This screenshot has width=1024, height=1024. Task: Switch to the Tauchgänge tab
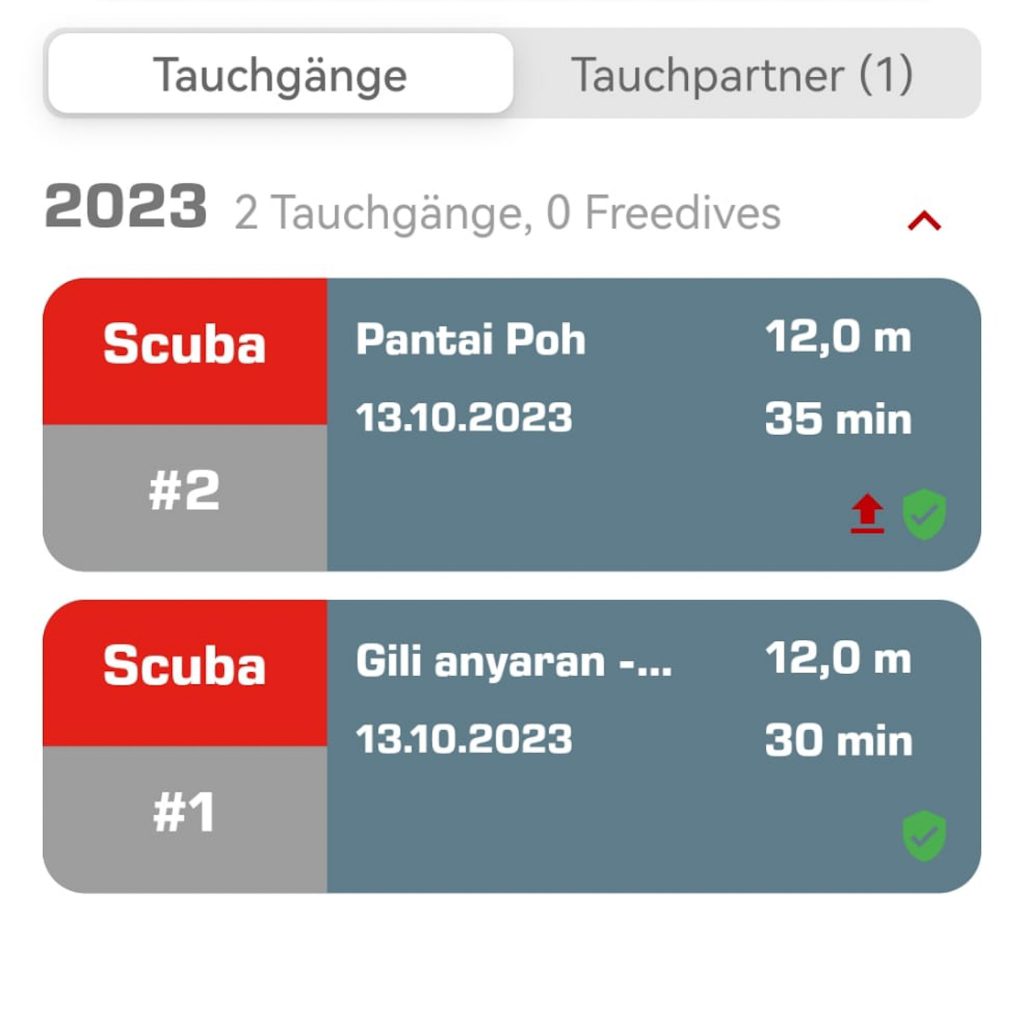[280, 76]
